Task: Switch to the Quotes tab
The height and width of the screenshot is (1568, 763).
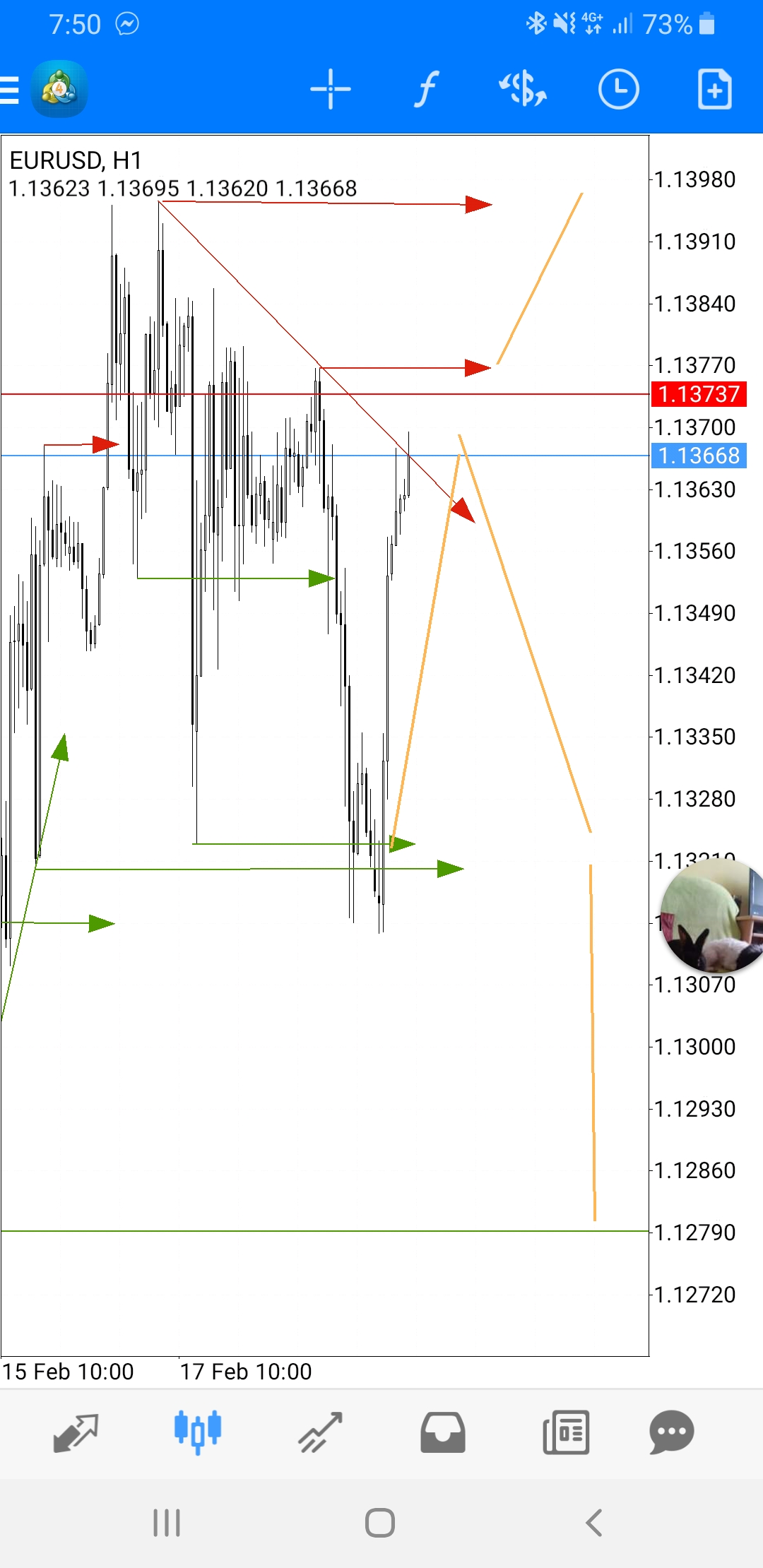Action: point(76,1432)
